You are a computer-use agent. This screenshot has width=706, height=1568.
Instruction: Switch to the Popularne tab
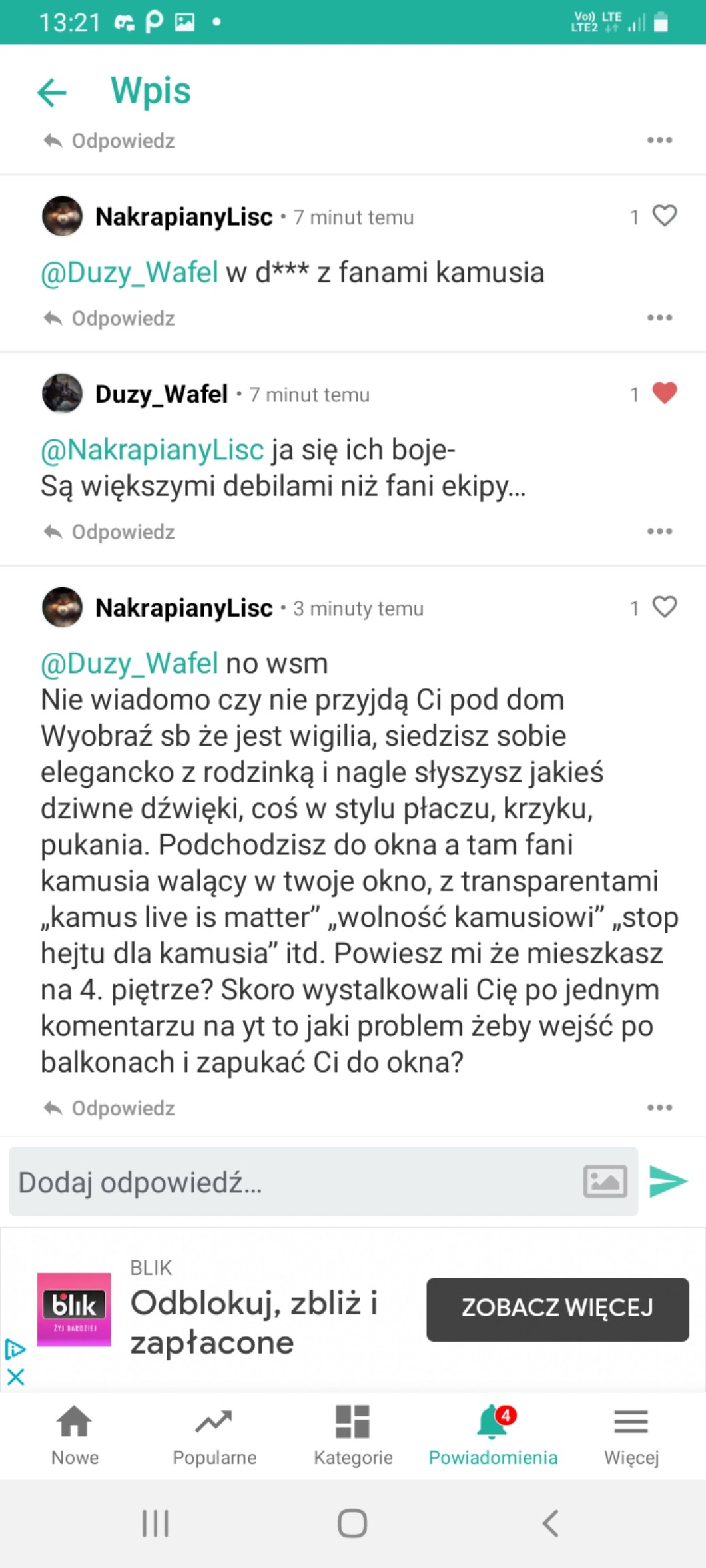coord(214,1435)
